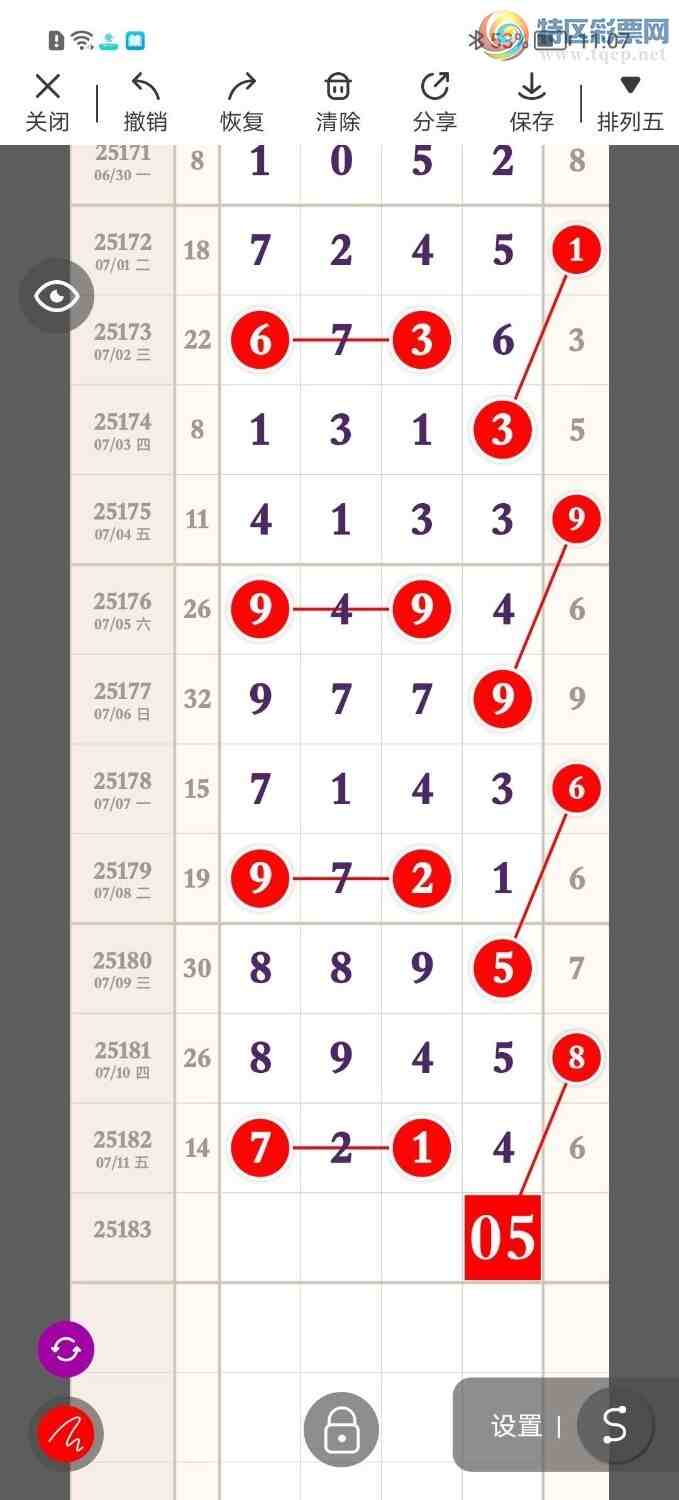
Task: Tap the red 05 prediction cell
Action: pyautogui.click(x=502, y=1238)
